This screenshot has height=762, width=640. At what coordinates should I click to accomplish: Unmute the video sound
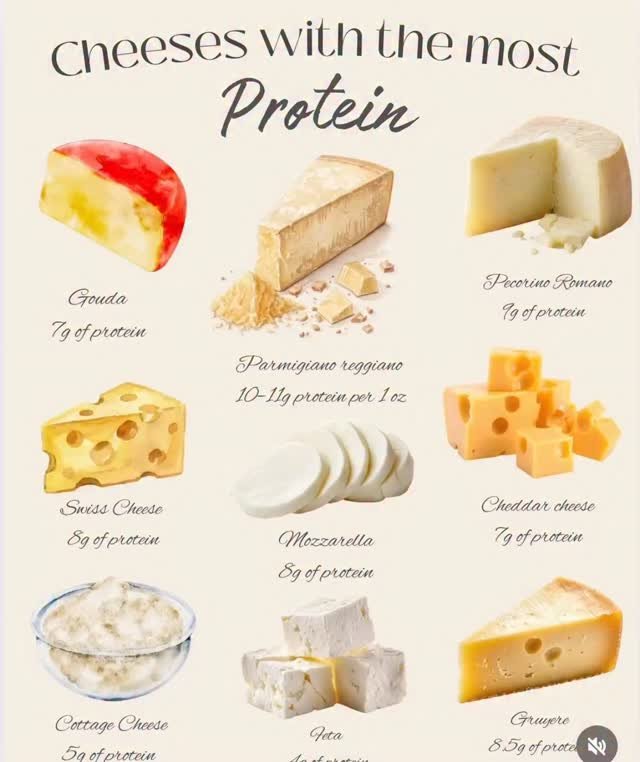[598, 745]
